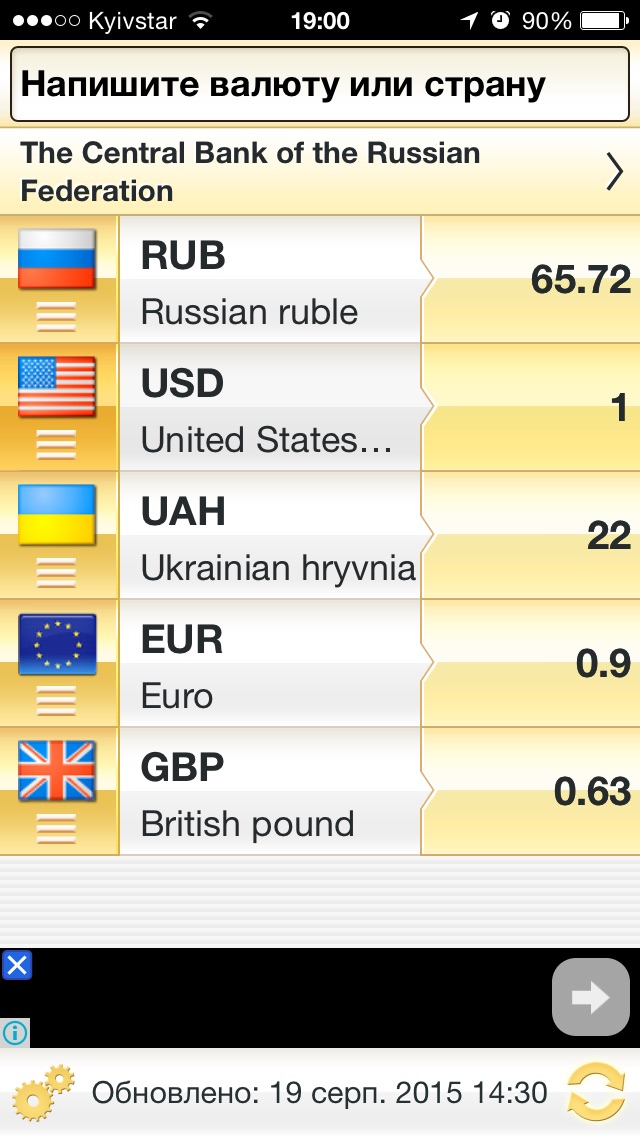The width and height of the screenshot is (640, 1136).
Task: Edit the USD amount value
Action: [x=532, y=408]
